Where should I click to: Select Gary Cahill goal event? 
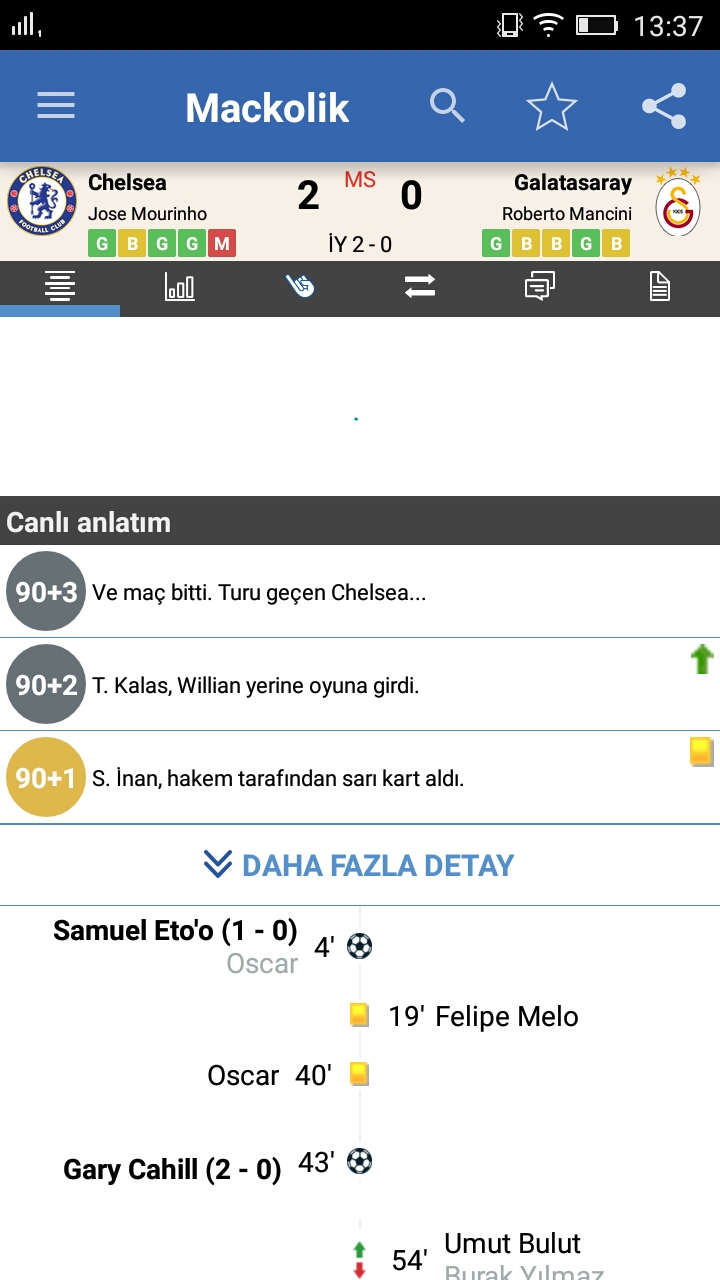(172, 1169)
